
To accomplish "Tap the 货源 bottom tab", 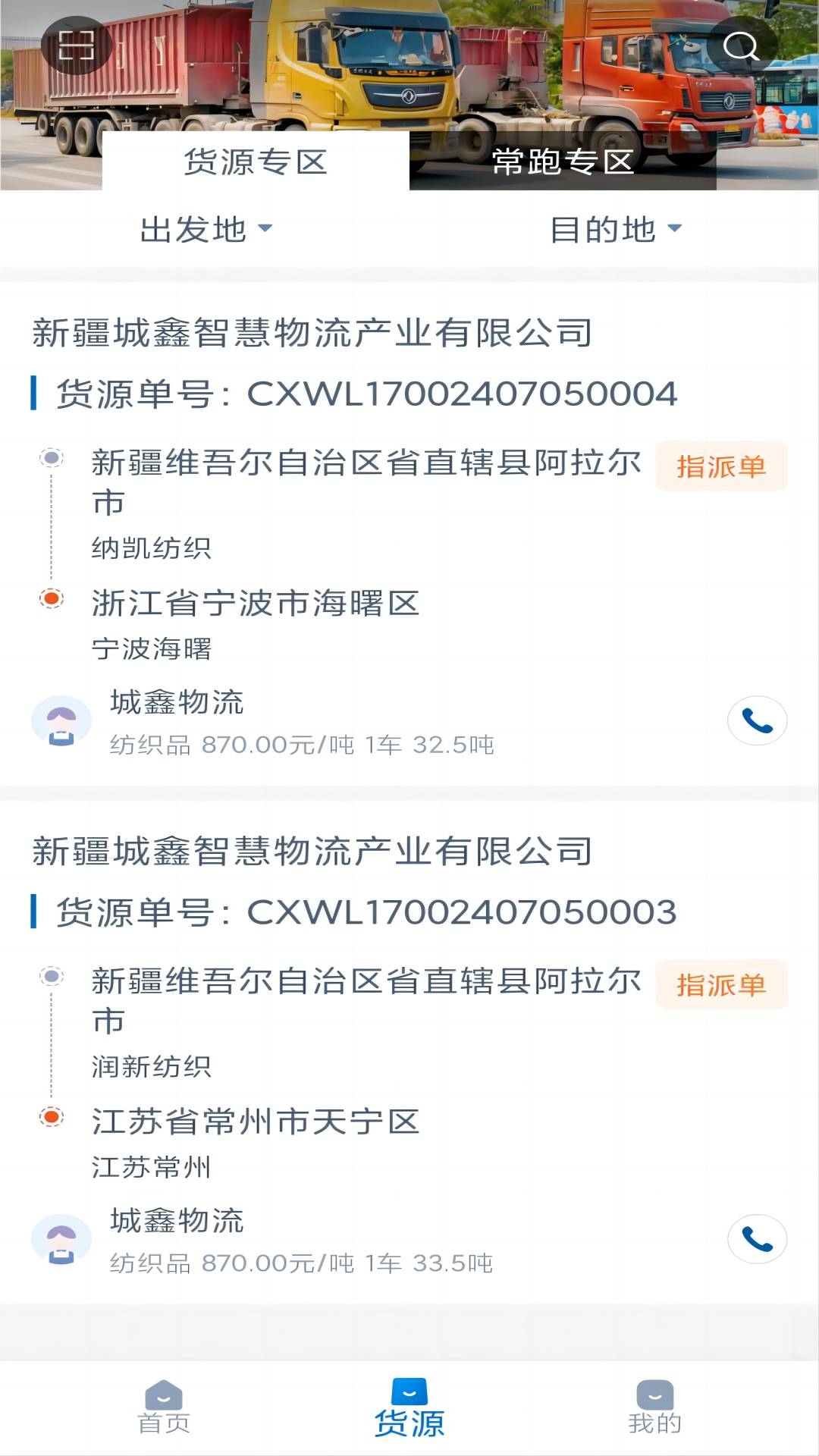I will 409,1407.
